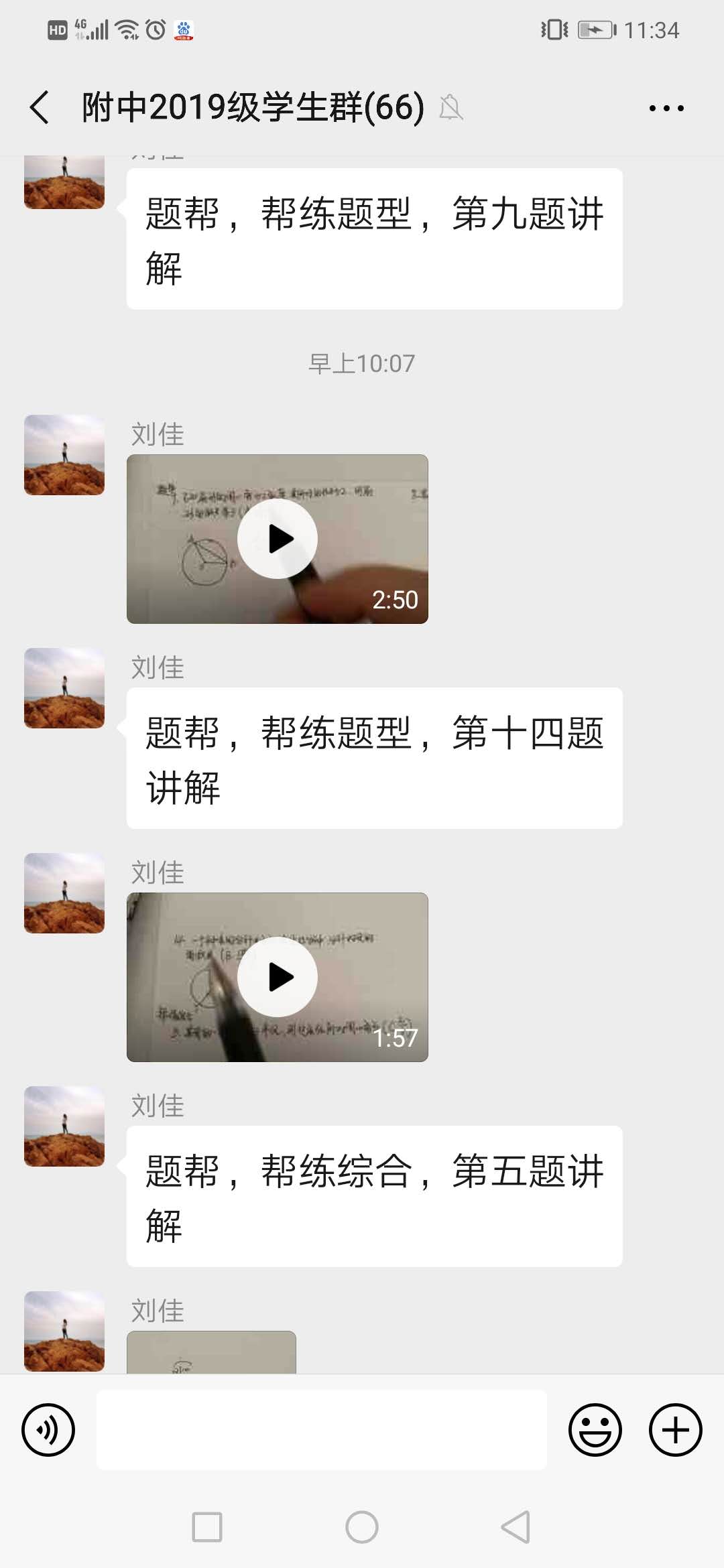
Task: Open the recent apps switcher
Action: [207, 1527]
